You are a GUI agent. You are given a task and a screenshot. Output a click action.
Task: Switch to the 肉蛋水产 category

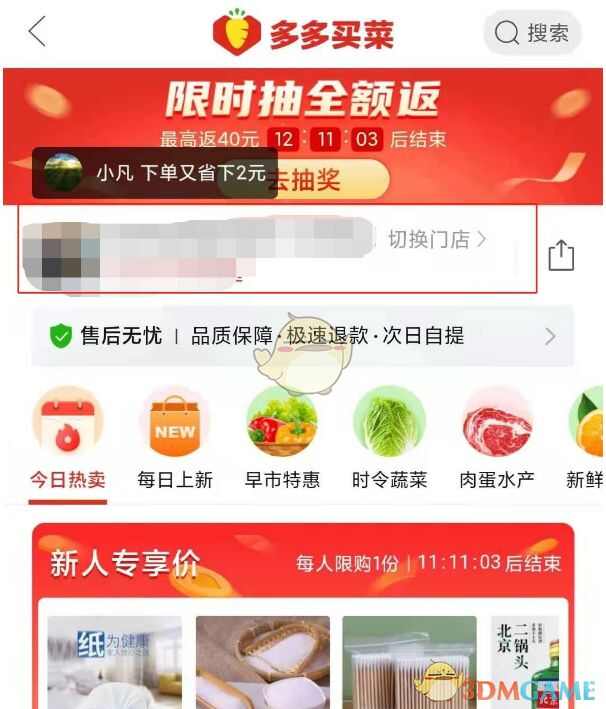coord(496,440)
